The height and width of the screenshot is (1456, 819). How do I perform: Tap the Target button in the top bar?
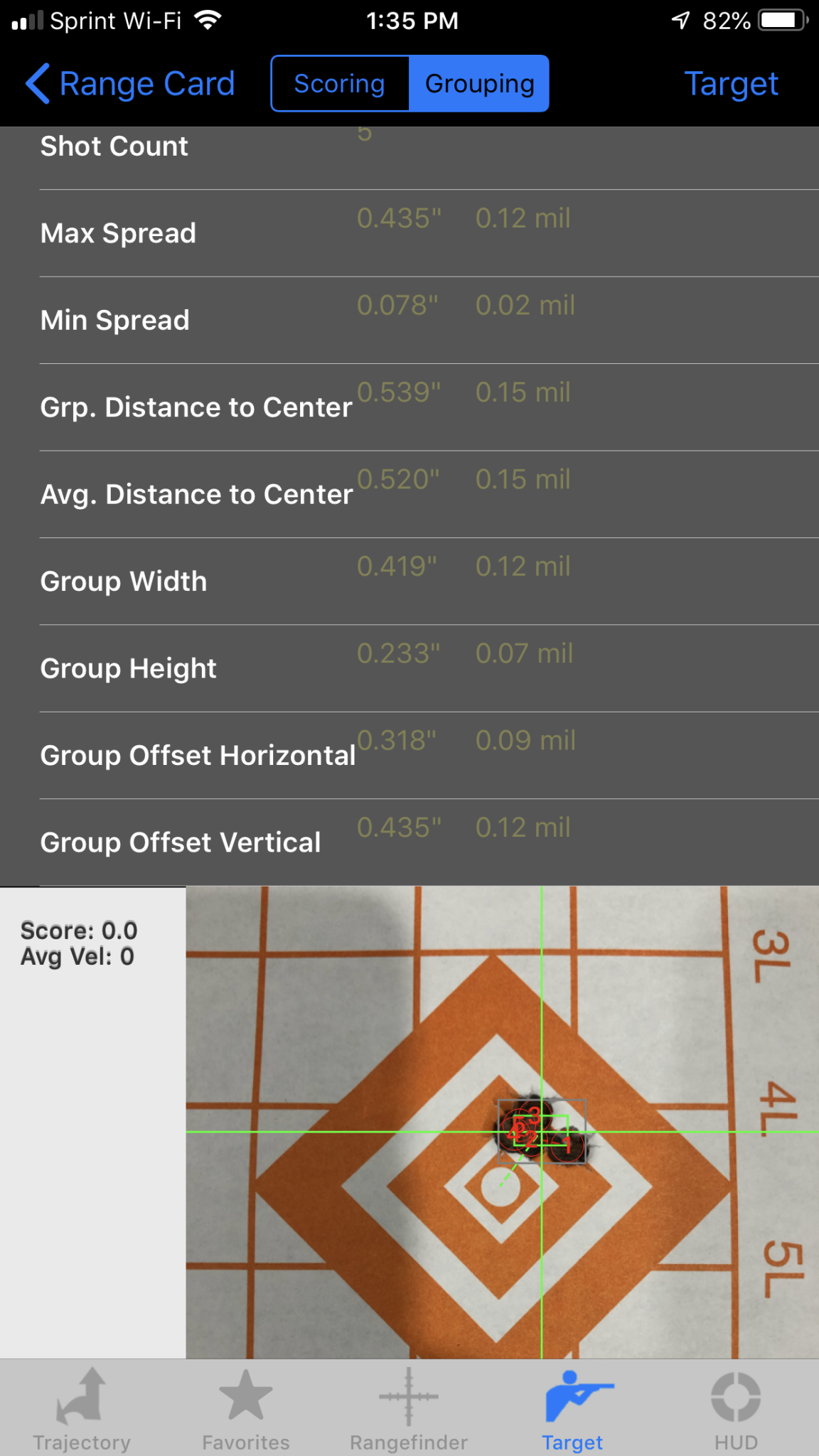pyautogui.click(x=731, y=84)
